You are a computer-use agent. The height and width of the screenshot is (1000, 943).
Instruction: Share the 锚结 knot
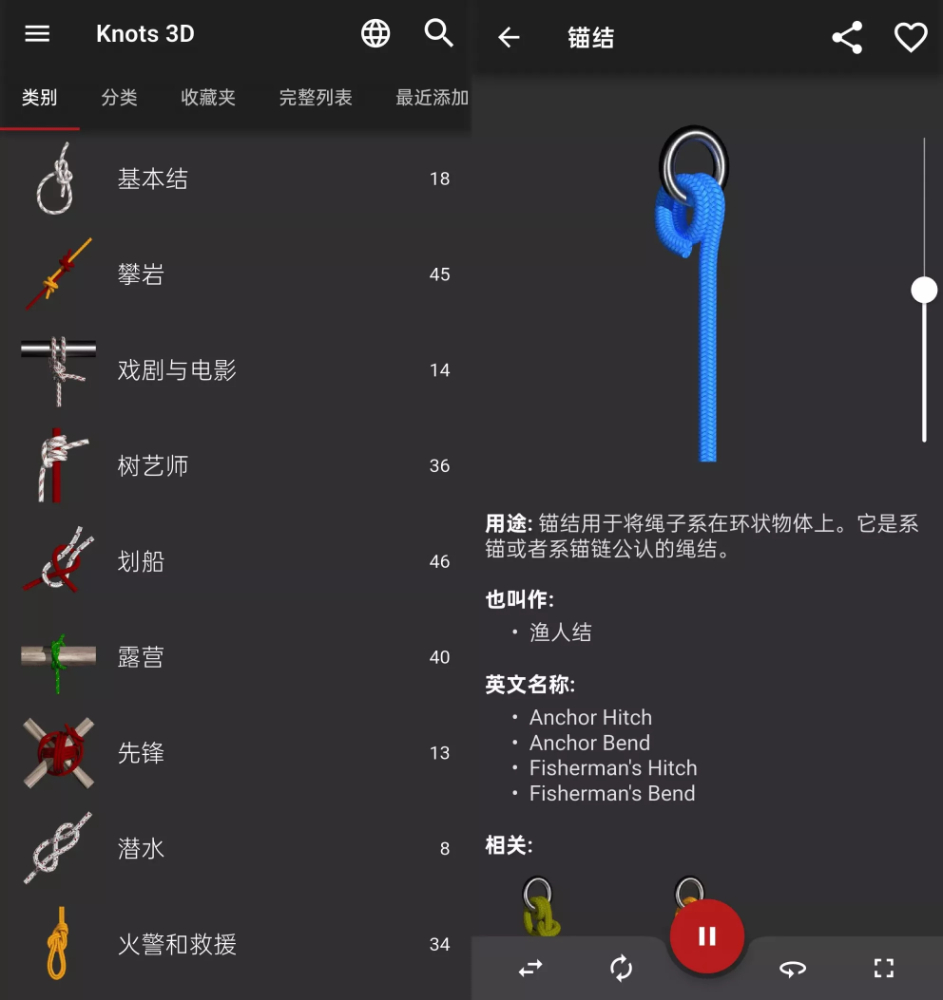point(847,38)
